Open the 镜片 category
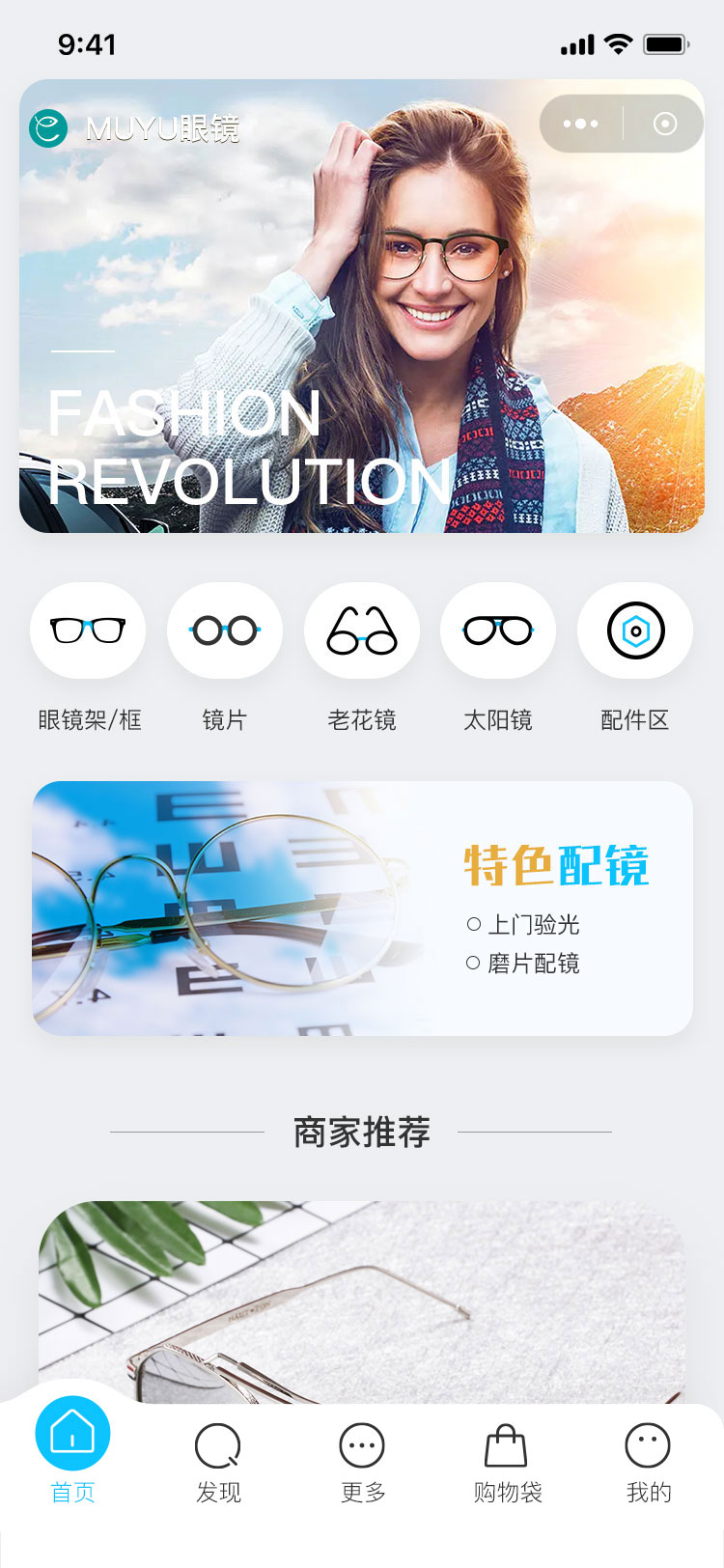This screenshot has height=1568, width=724. click(x=225, y=630)
